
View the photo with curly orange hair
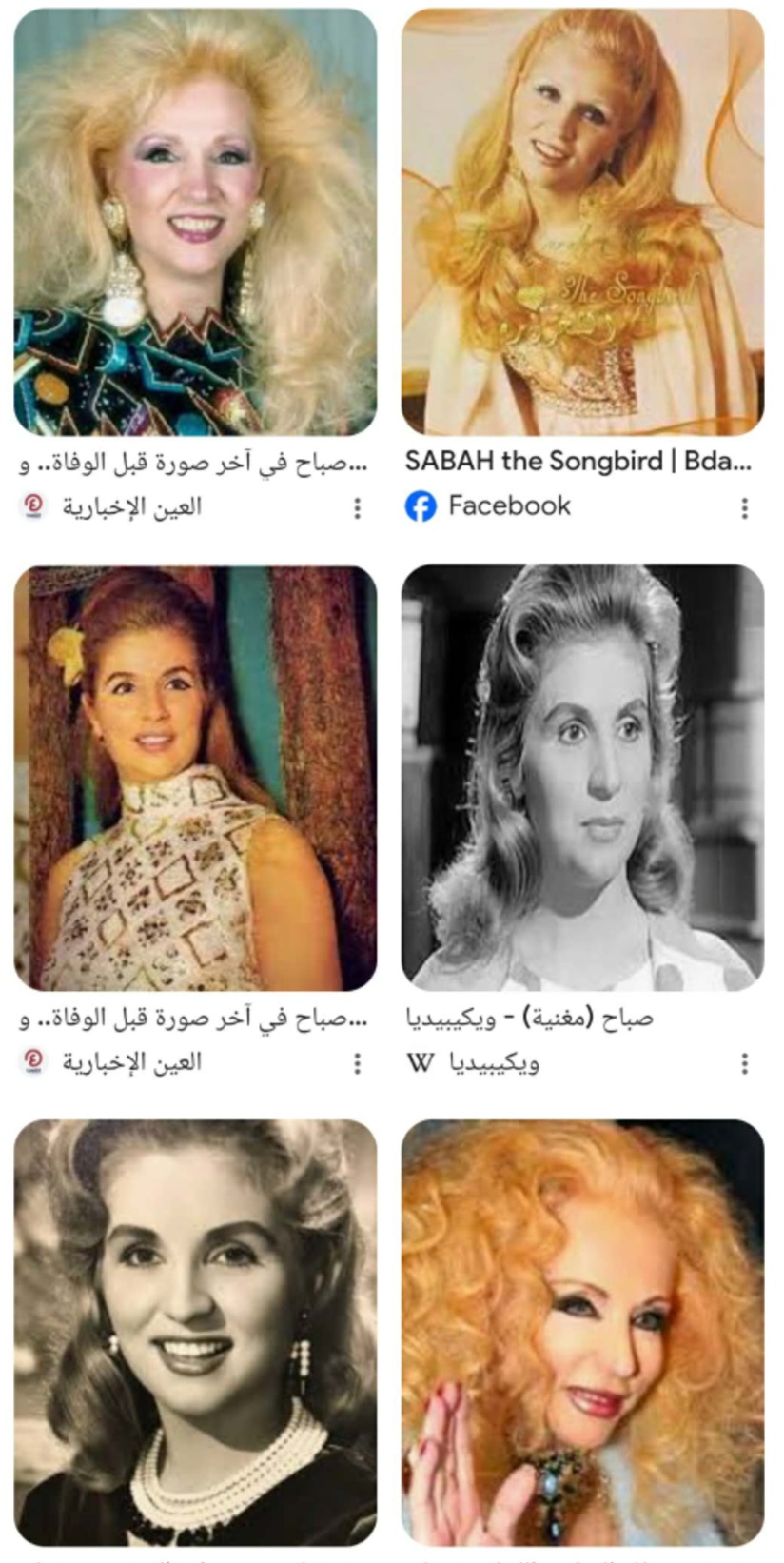click(582, 1333)
